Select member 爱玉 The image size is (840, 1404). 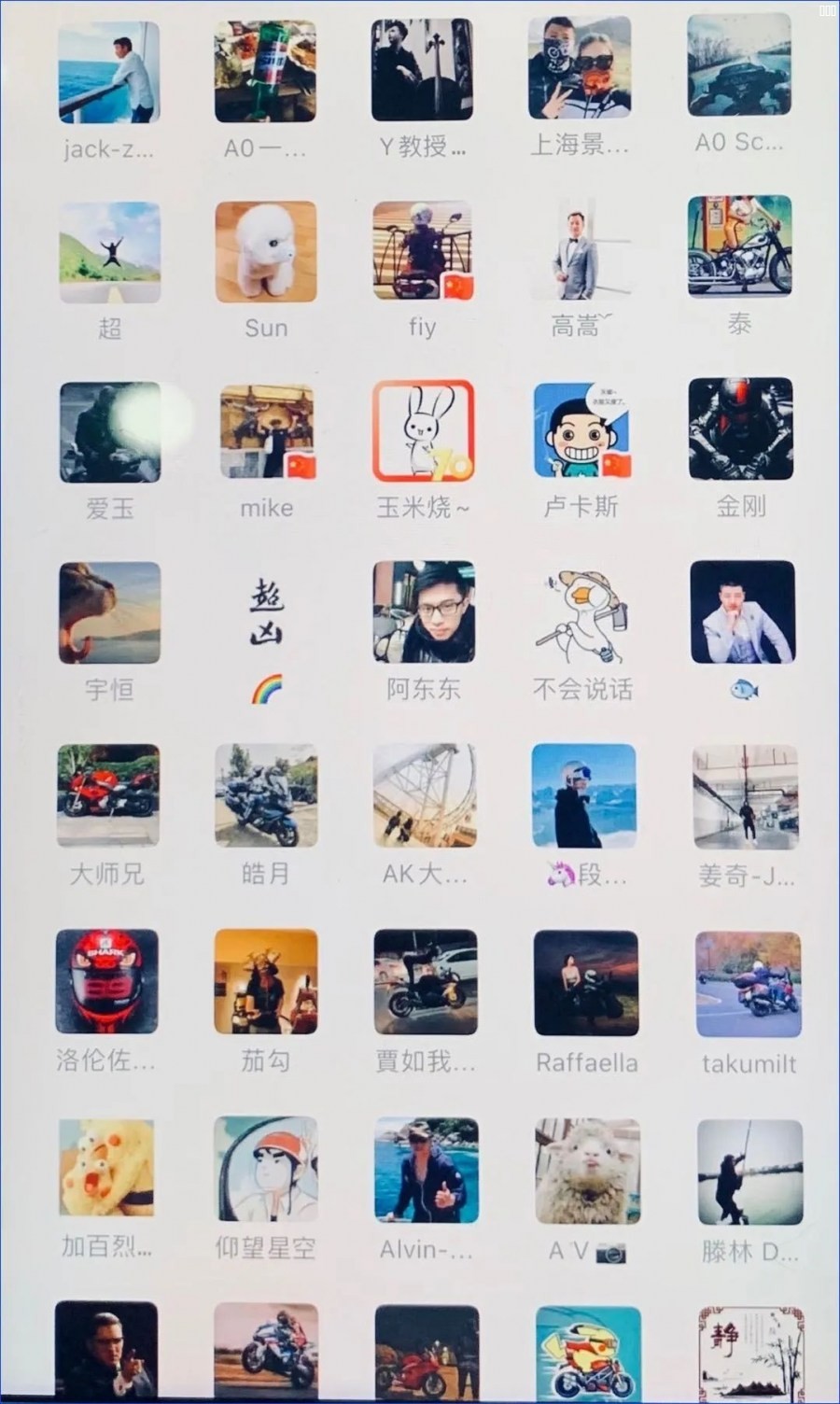tap(109, 432)
